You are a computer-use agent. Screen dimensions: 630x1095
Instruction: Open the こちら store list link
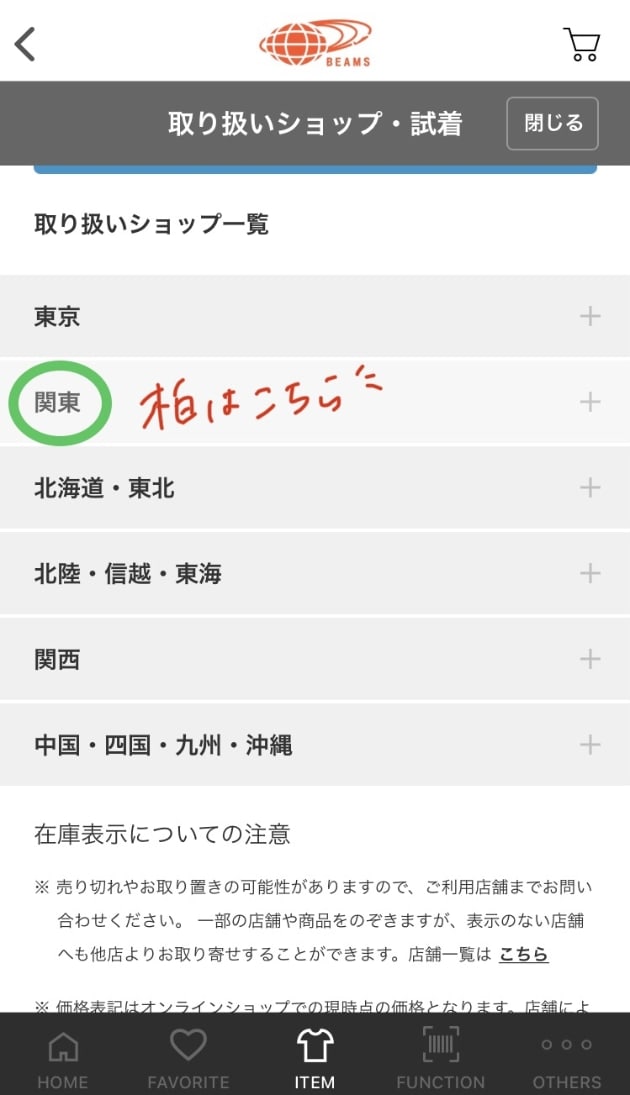pyautogui.click(x=523, y=954)
